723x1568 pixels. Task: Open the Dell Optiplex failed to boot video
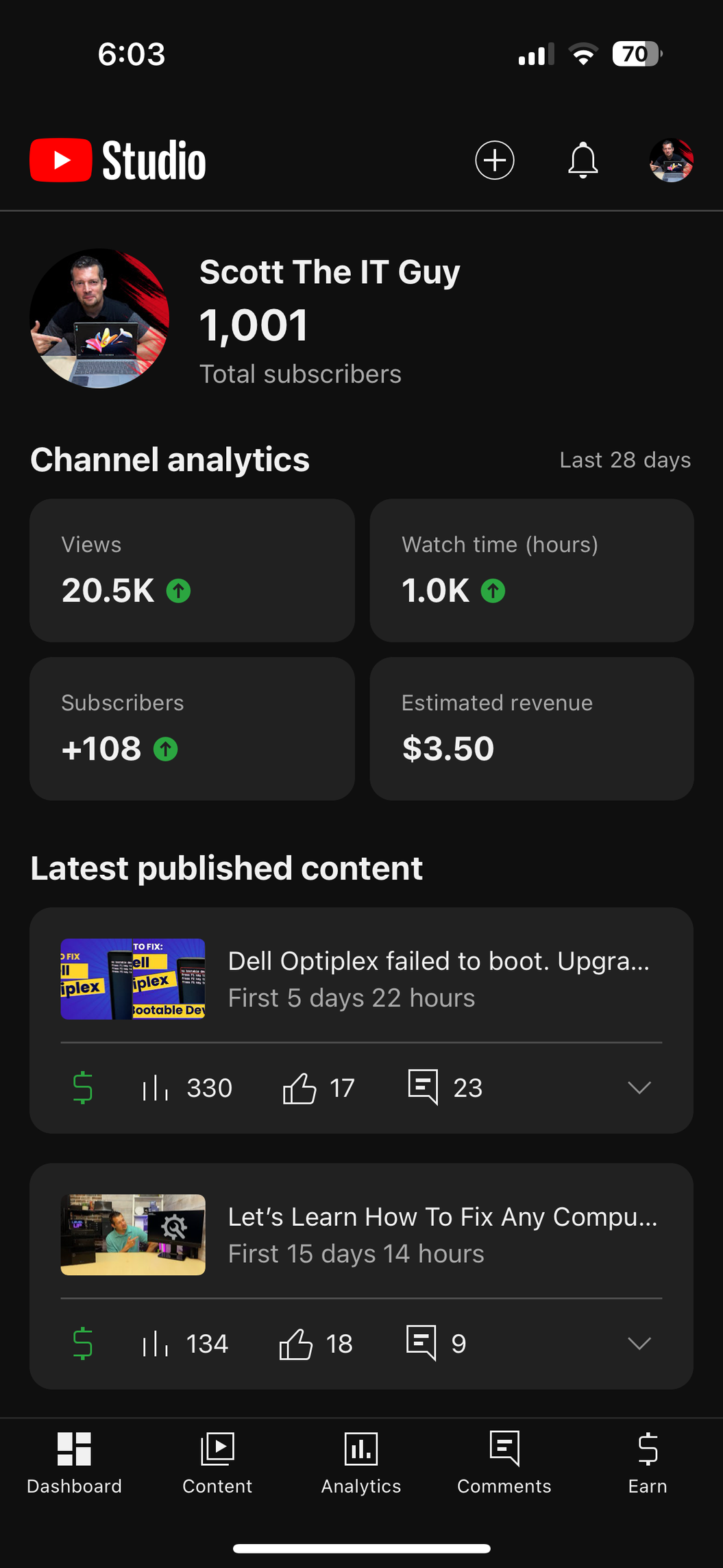361,979
